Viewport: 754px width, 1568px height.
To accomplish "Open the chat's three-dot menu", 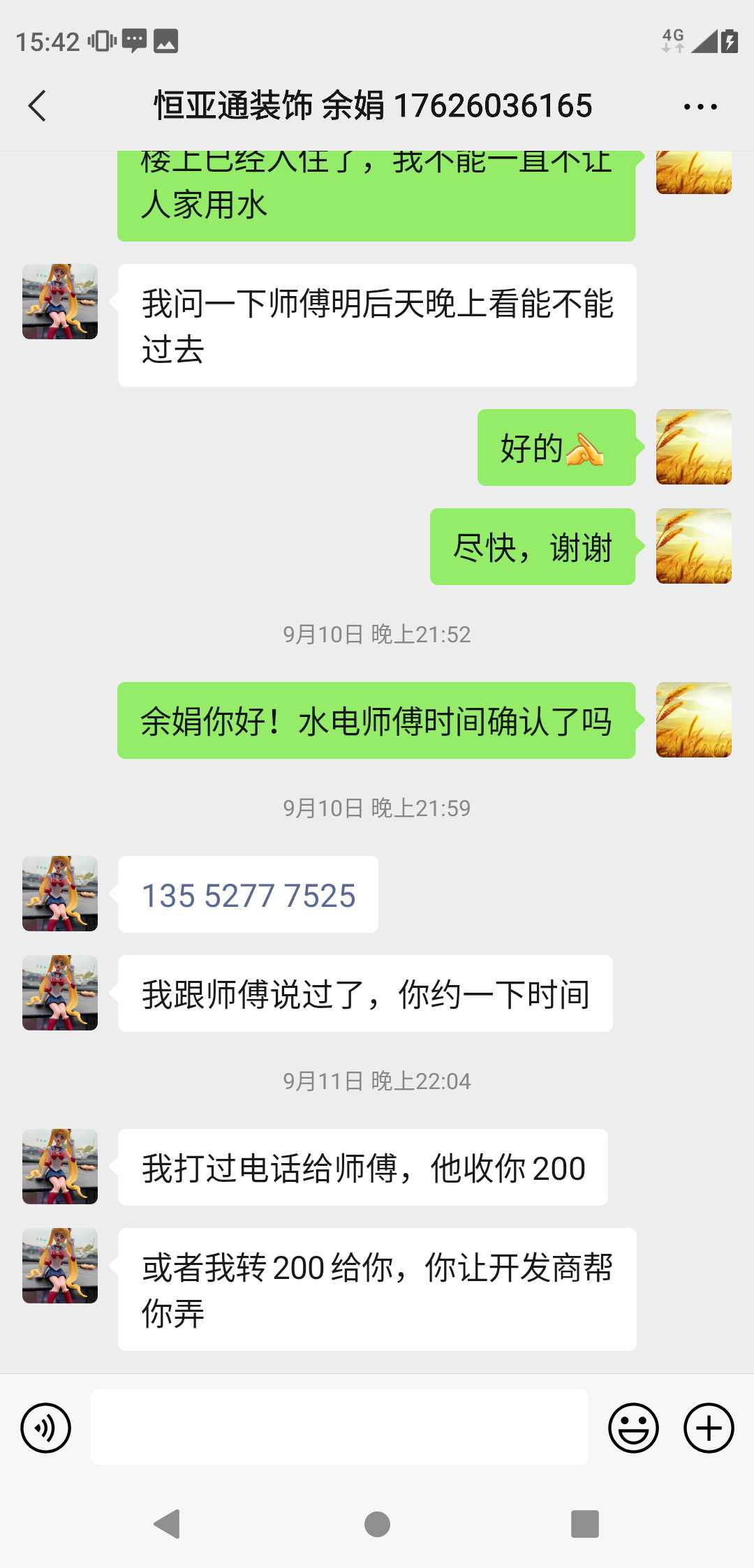I will pos(700,107).
